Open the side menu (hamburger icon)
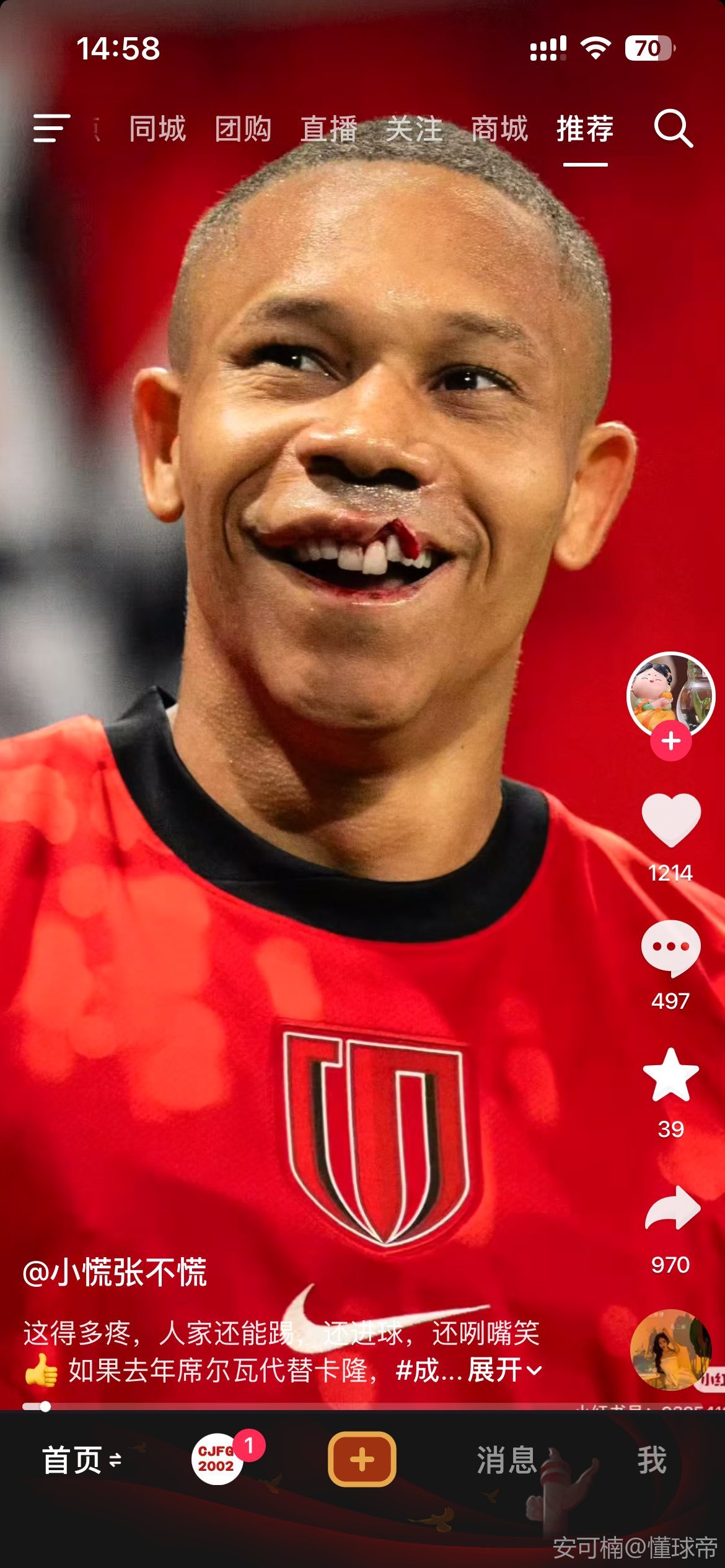Image resolution: width=725 pixels, height=1568 pixels. (x=51, y=129)
